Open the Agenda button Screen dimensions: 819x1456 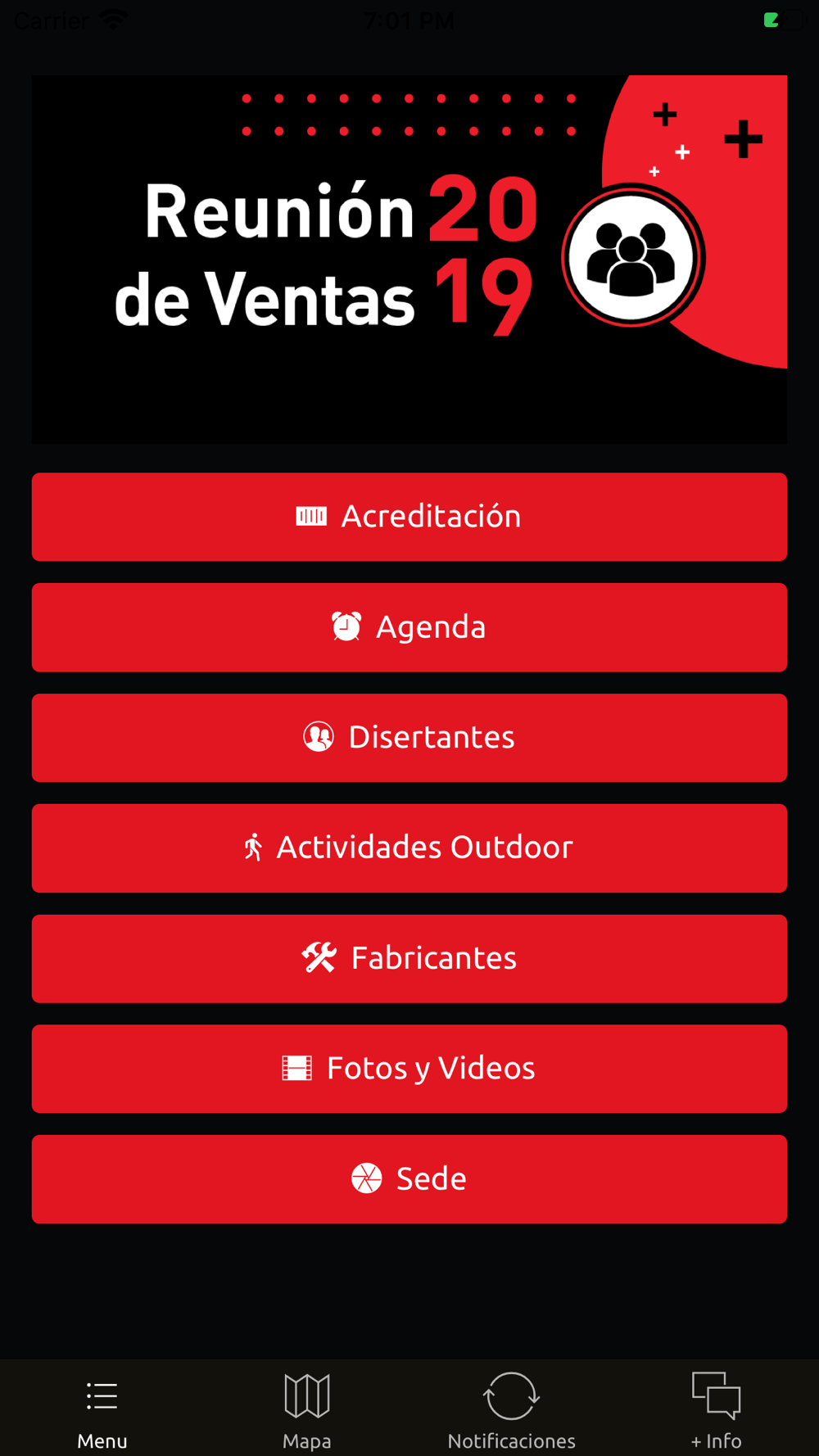click(x=409, y=627)
